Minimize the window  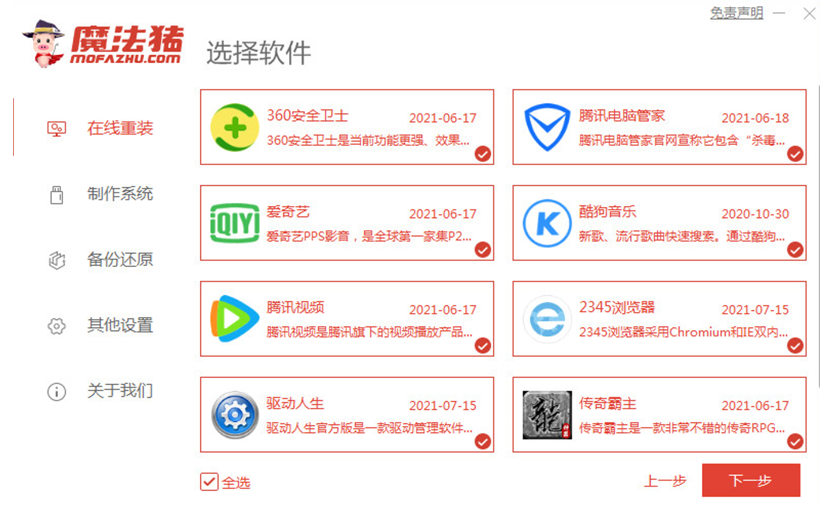tap(781, 13)
